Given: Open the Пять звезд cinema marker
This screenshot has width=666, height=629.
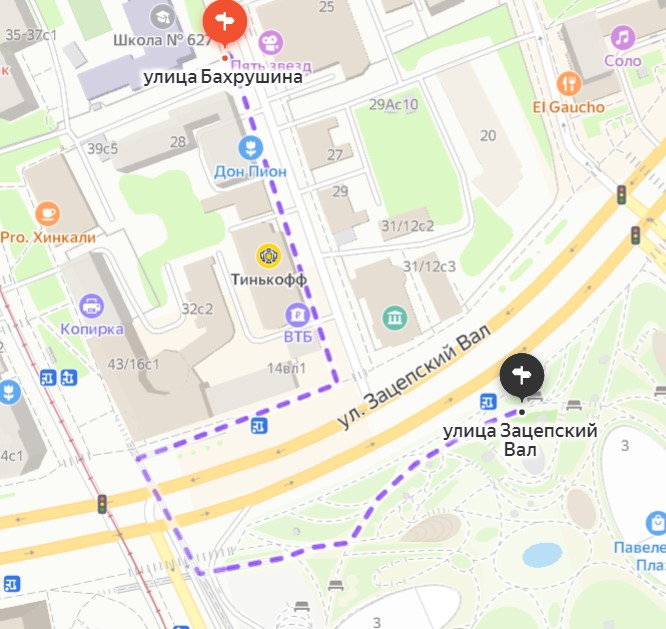Looking at the screenshot, I should (x=268, y=43).
